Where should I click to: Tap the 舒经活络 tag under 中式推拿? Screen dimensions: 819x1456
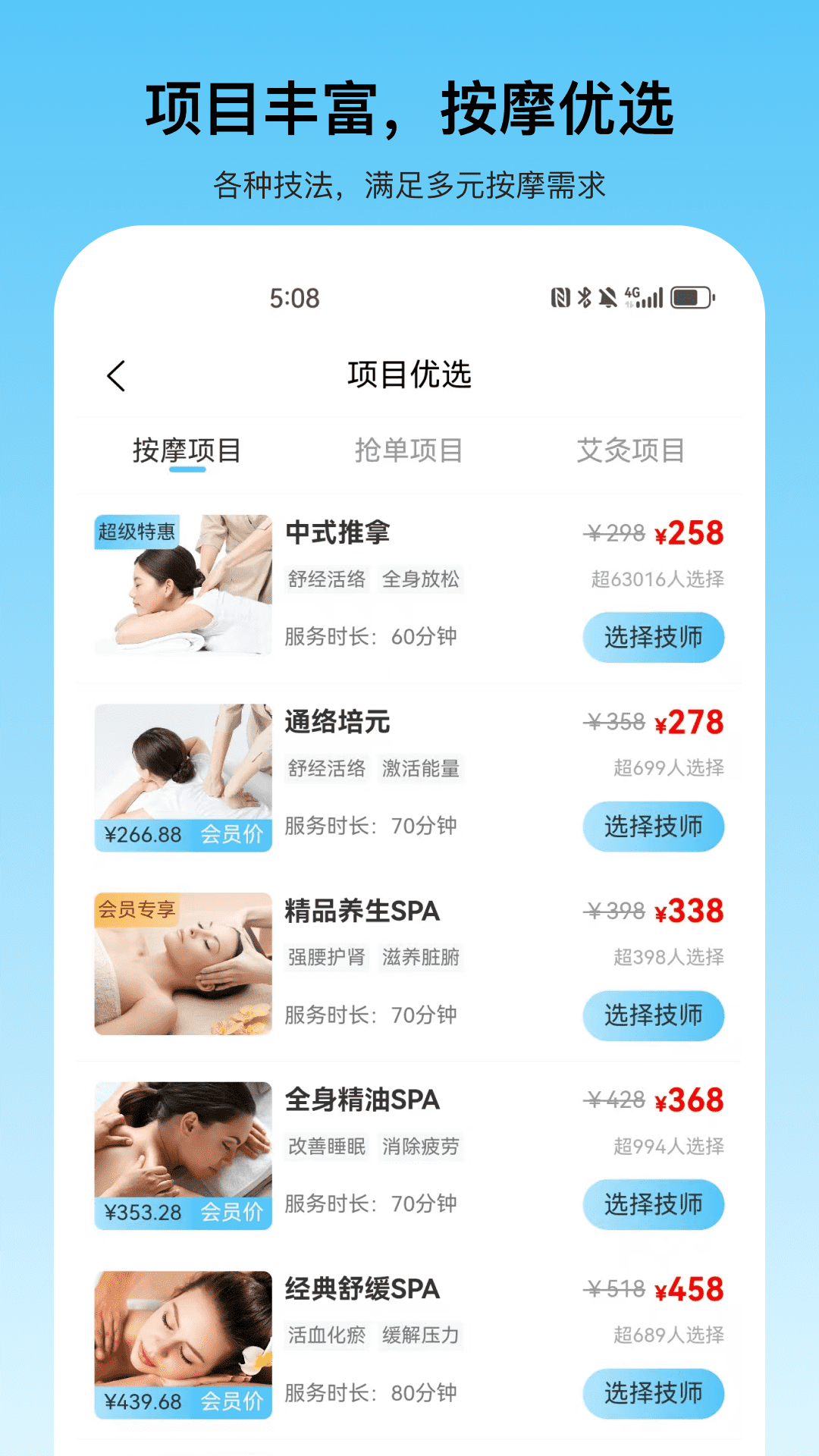(x=326, y=579)
